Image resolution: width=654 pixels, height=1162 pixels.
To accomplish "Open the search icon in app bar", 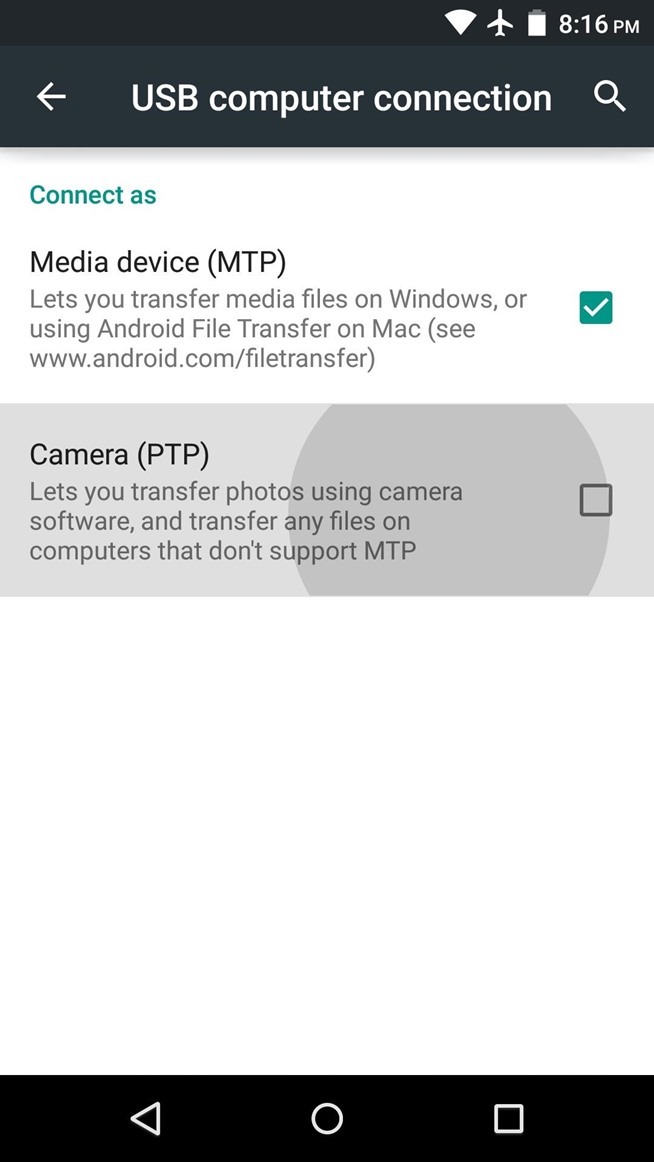I will (x=609, y=97).
